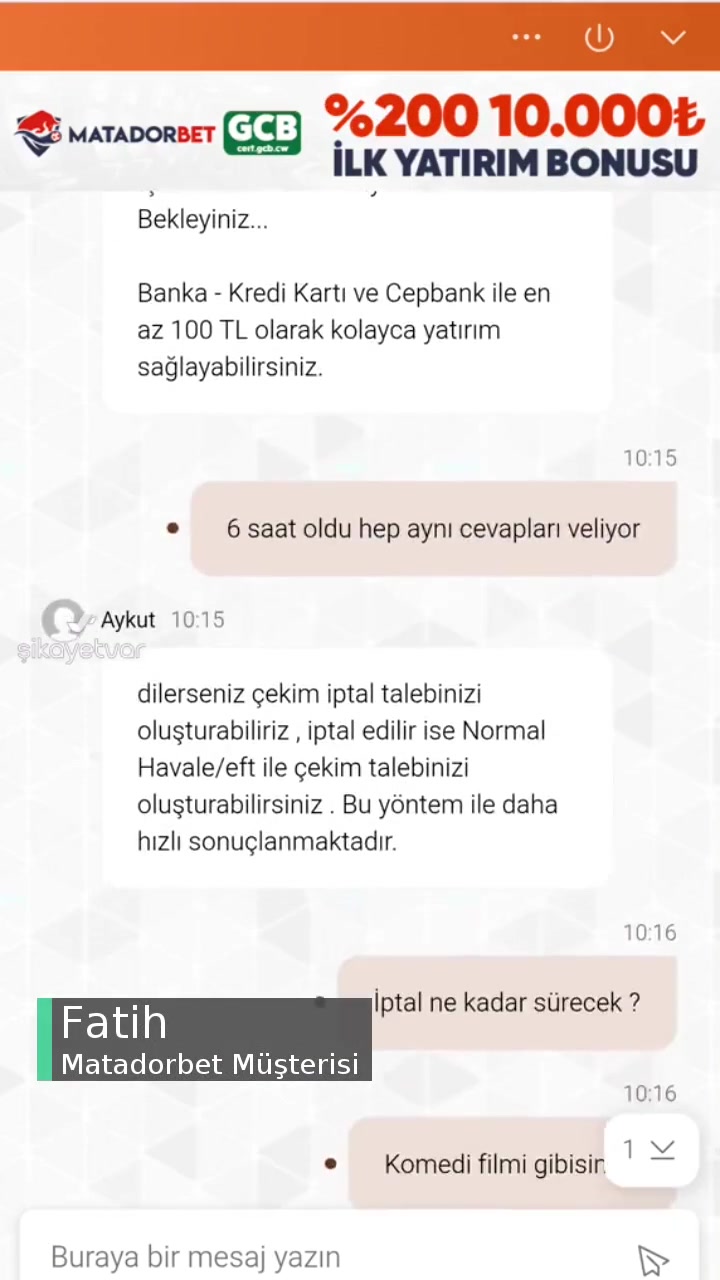Open Aykut's profile avatar
Viewport: 720px width, 1280px height.
pos(63,620)
